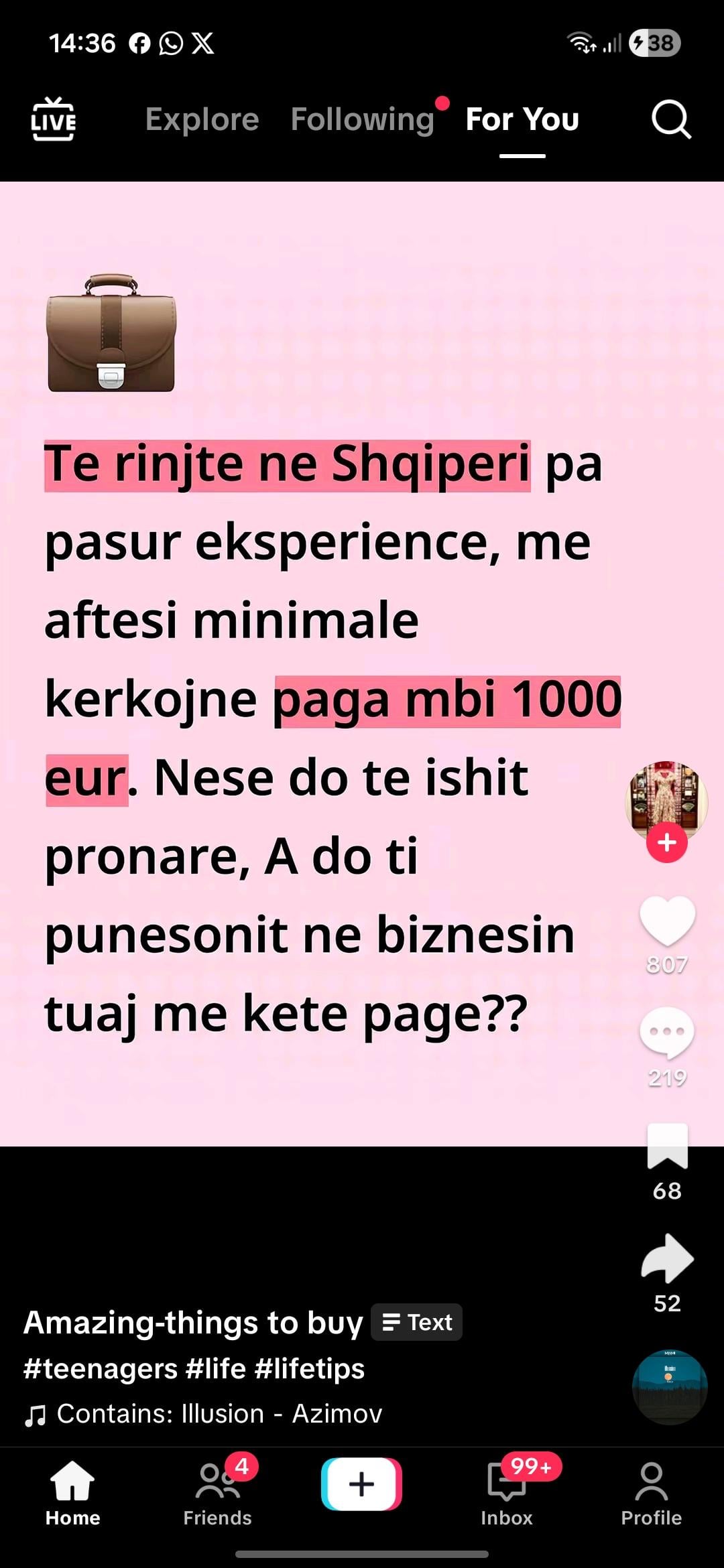Open the comments on this post
The width and height of the screenshot is (724, 1568).
point(667,1033)
